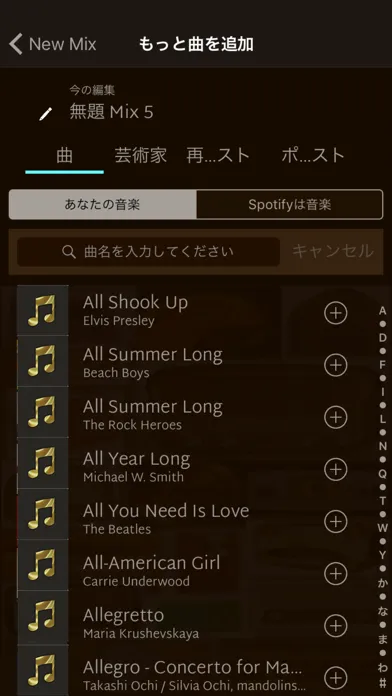Select the あなたの音楽 segment
Viewport: 392px width, 696px height.
(x=103, y=205)
